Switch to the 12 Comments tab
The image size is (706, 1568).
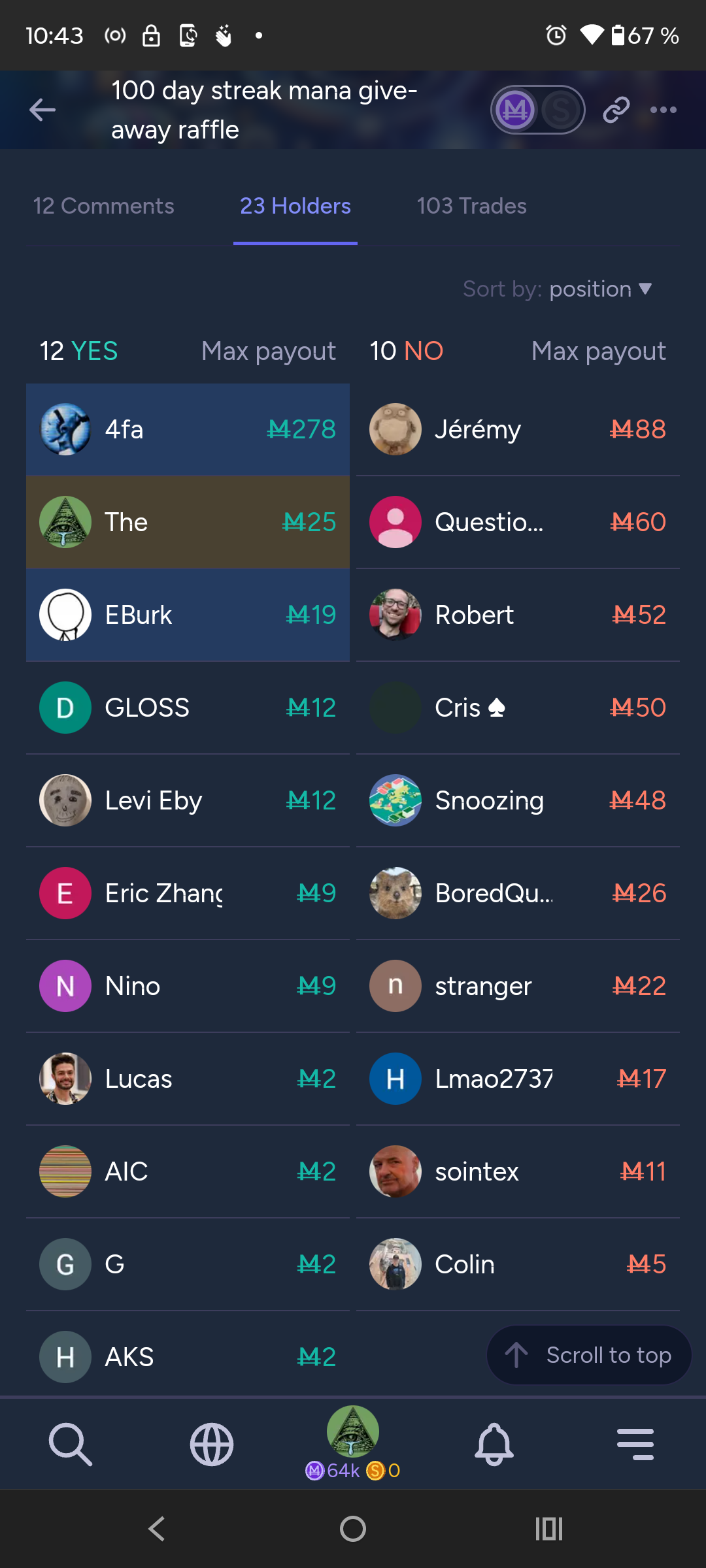point(103,206)
